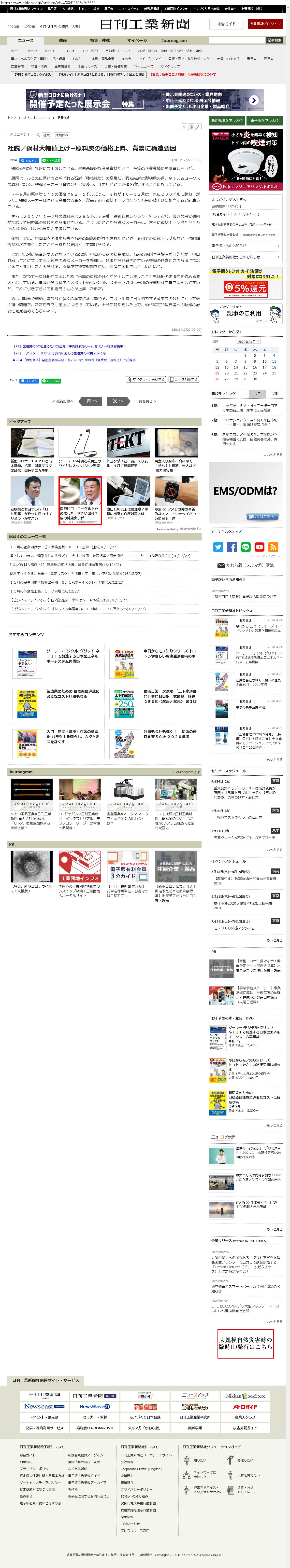Viewport: 290px width, 1568px height.
Task: Tap マイクリップ登録する button under article
Action: coord(146,379)
